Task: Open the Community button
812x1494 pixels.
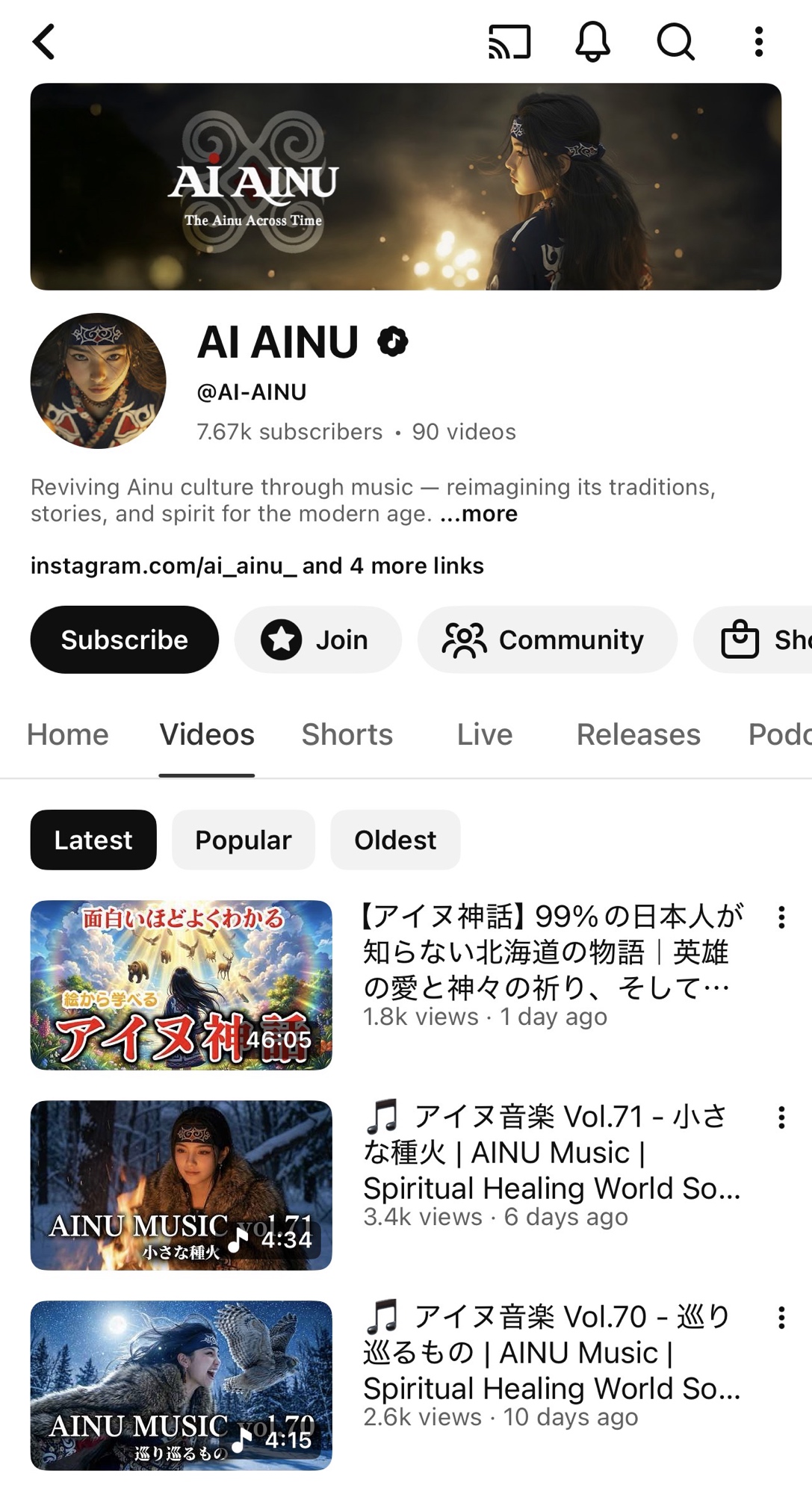Action: click(x=547, y=639)
